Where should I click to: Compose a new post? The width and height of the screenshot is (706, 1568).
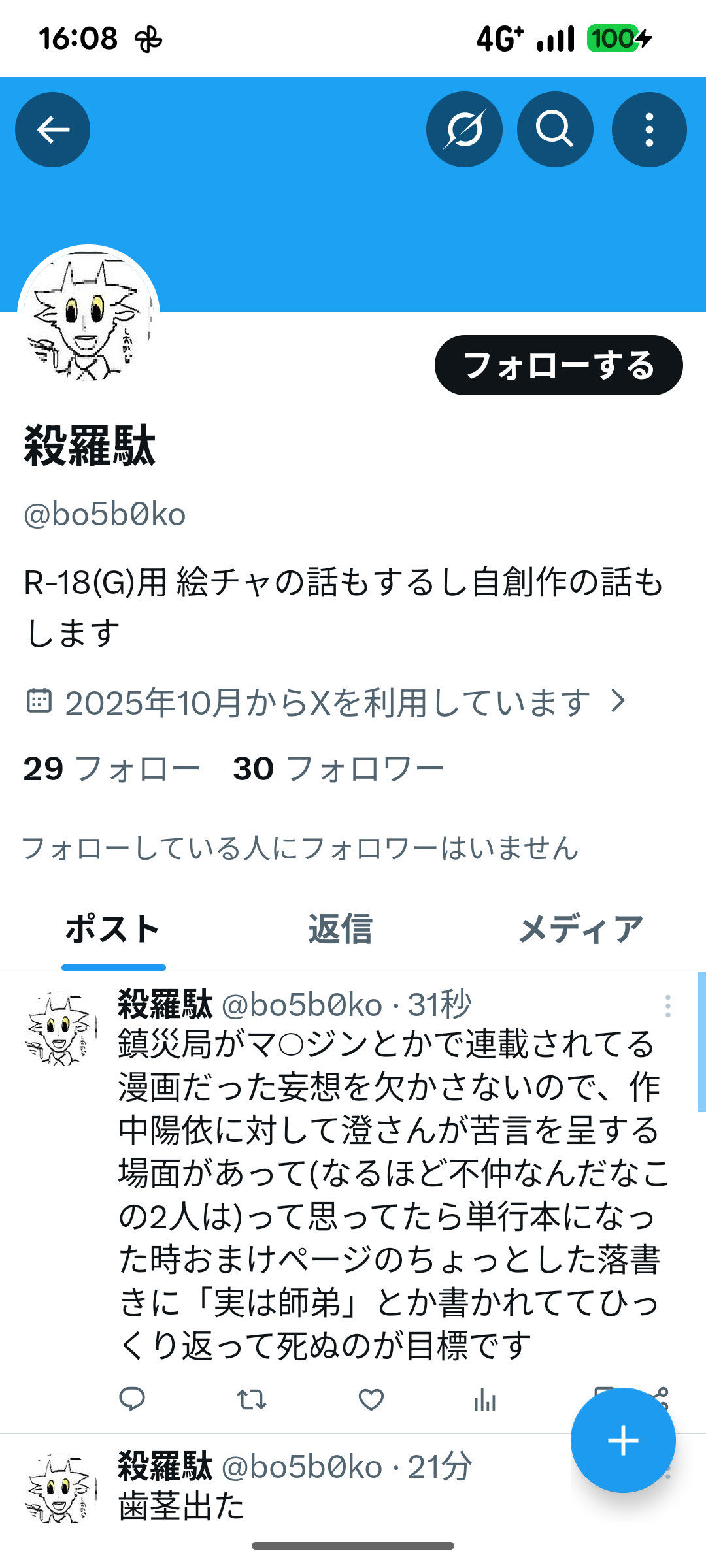click(622, 1441)
